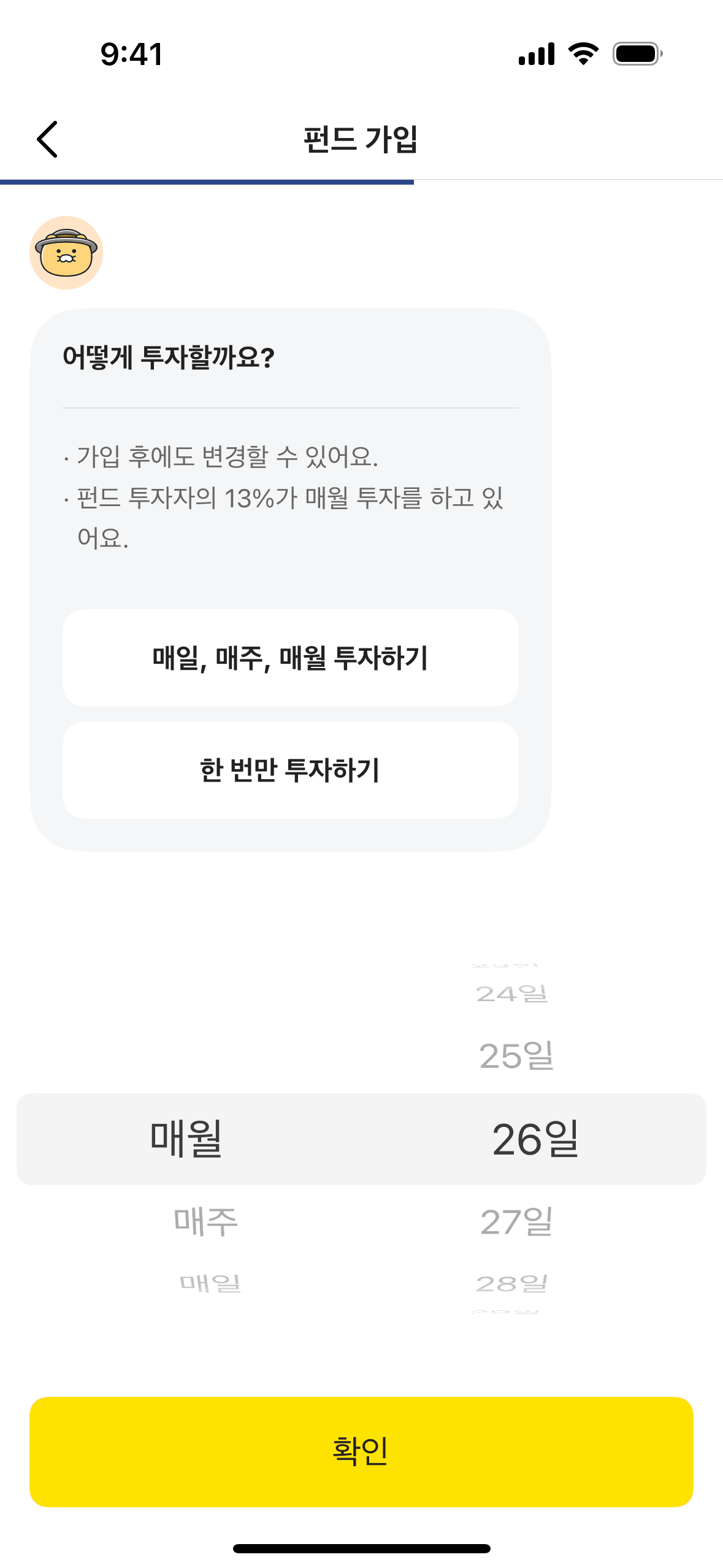The height and width of the screenshot is (1568, 723).
Task: Pick 24일 in the day picker
Action: click(x=511, y=994)
